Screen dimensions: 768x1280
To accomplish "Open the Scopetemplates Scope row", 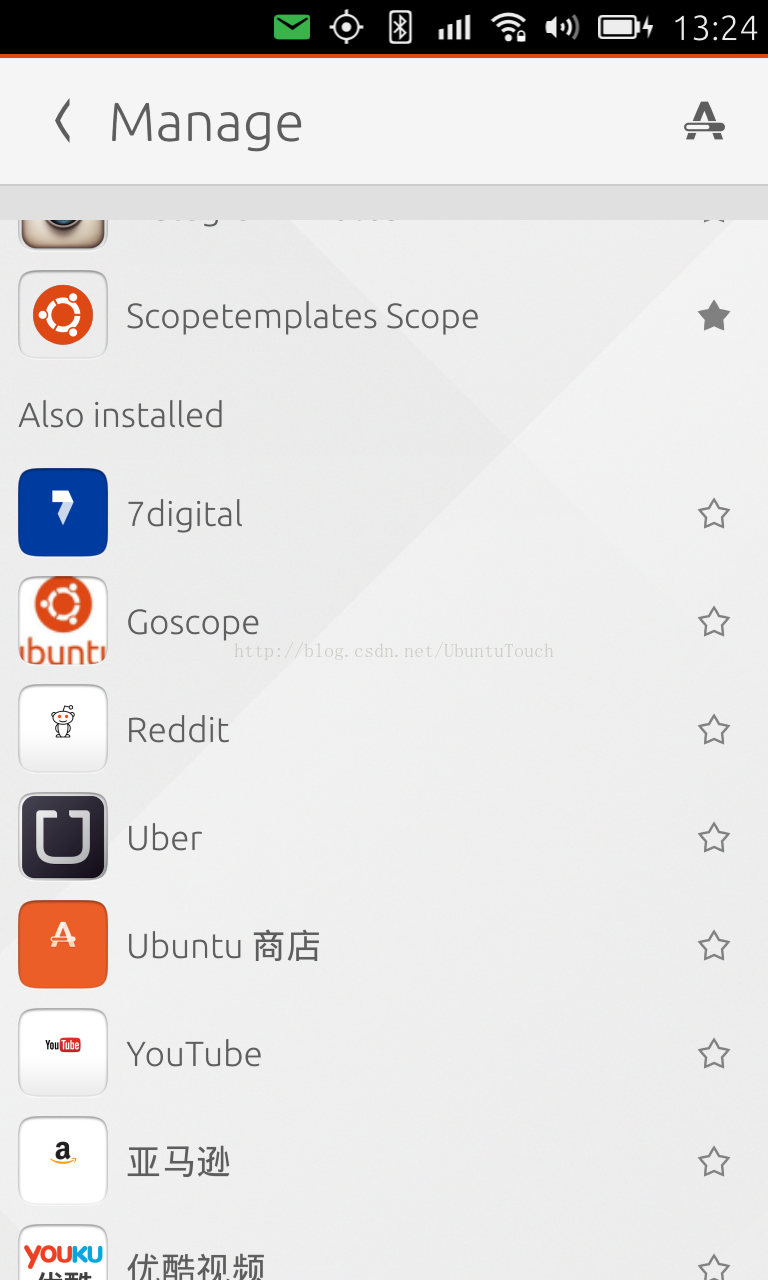I will 302,316.
